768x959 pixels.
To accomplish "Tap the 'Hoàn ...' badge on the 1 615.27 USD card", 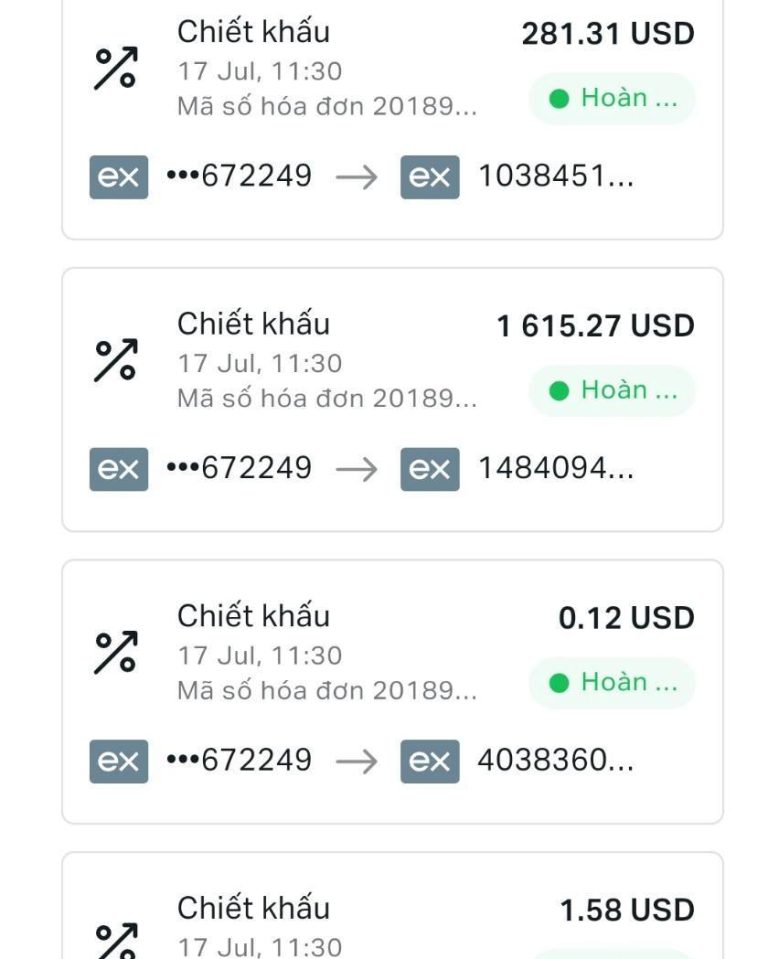I will [x=611, y=390].
